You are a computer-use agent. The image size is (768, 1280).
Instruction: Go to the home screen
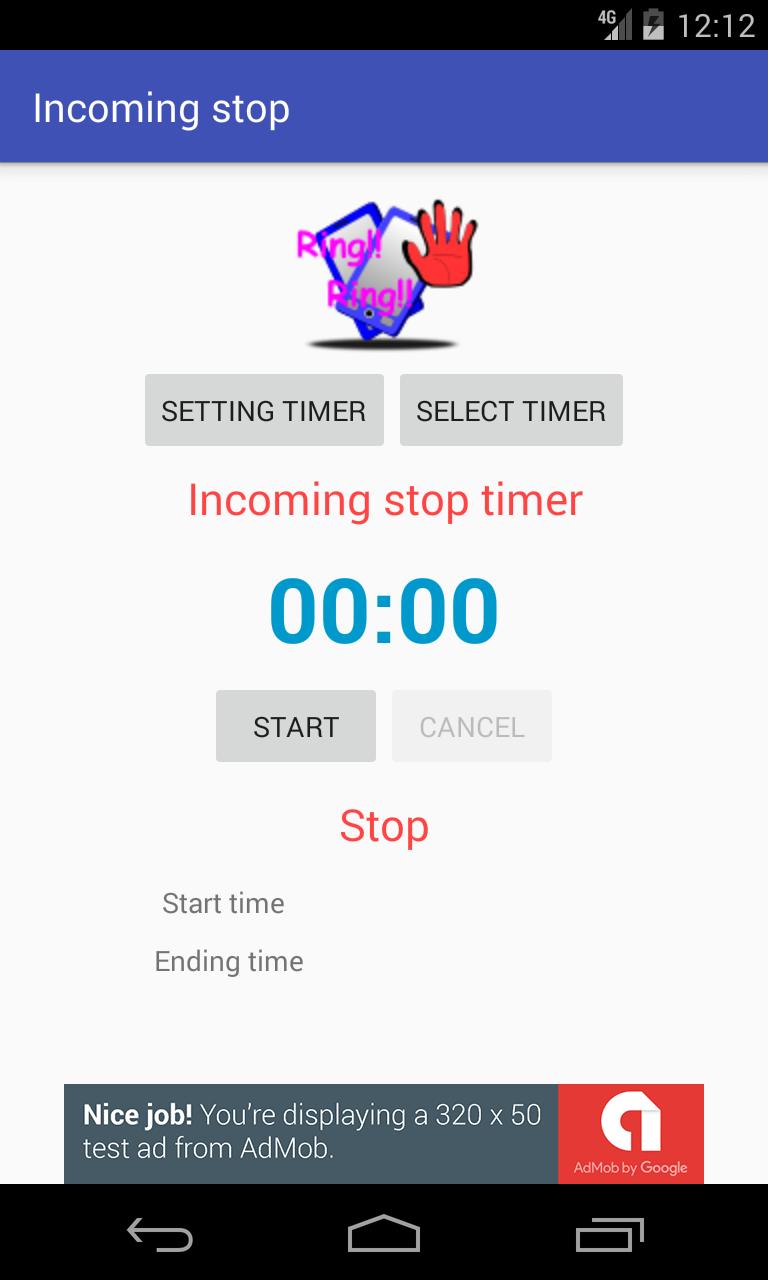tap(384, 1236)
